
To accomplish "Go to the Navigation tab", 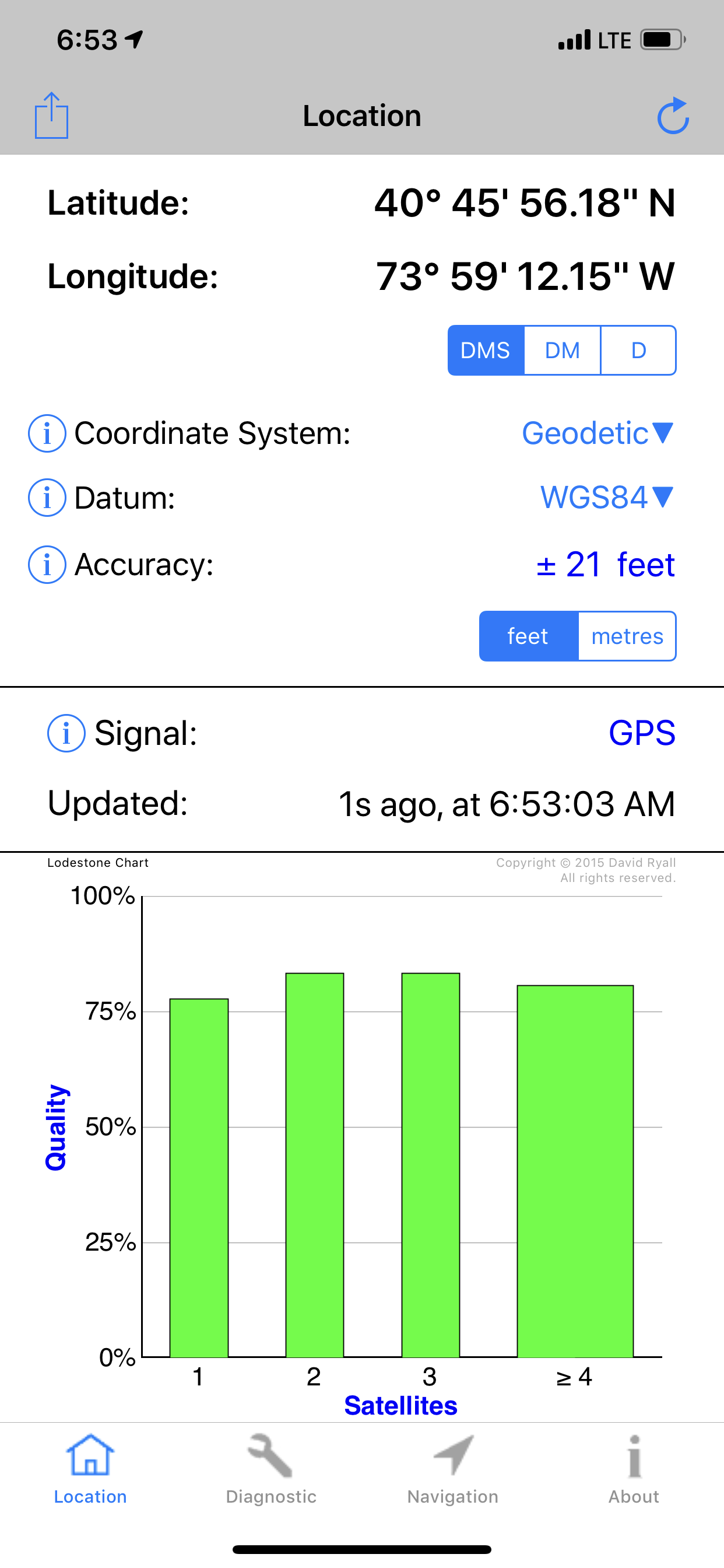I will 453,1468.
